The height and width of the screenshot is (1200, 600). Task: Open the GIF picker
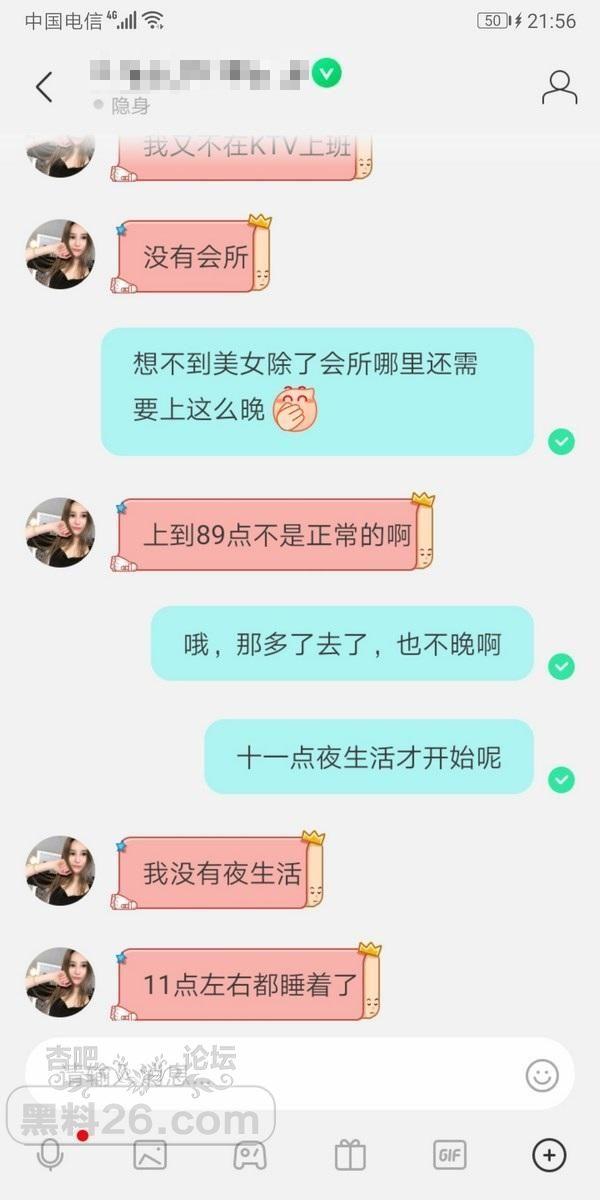(450, 1155)
